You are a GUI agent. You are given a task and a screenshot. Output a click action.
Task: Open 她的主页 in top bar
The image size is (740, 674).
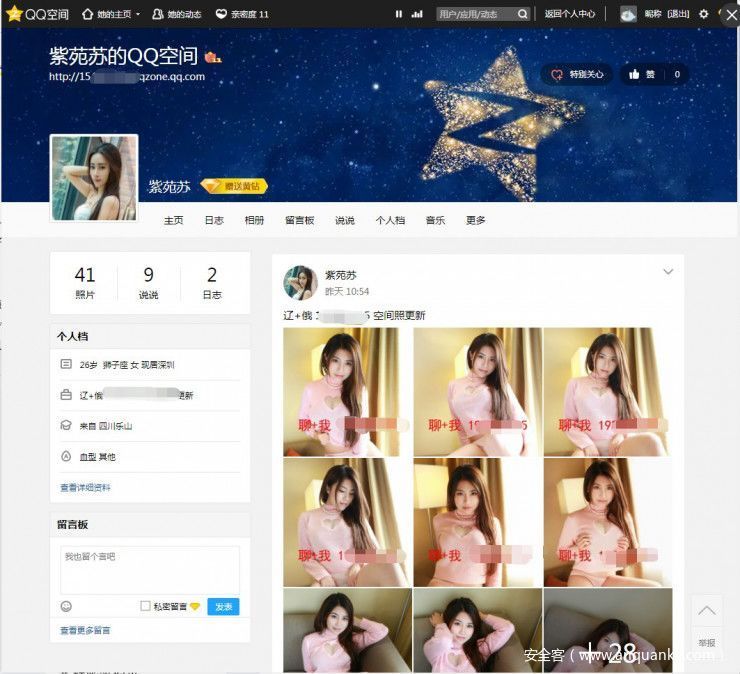(111, 14)
